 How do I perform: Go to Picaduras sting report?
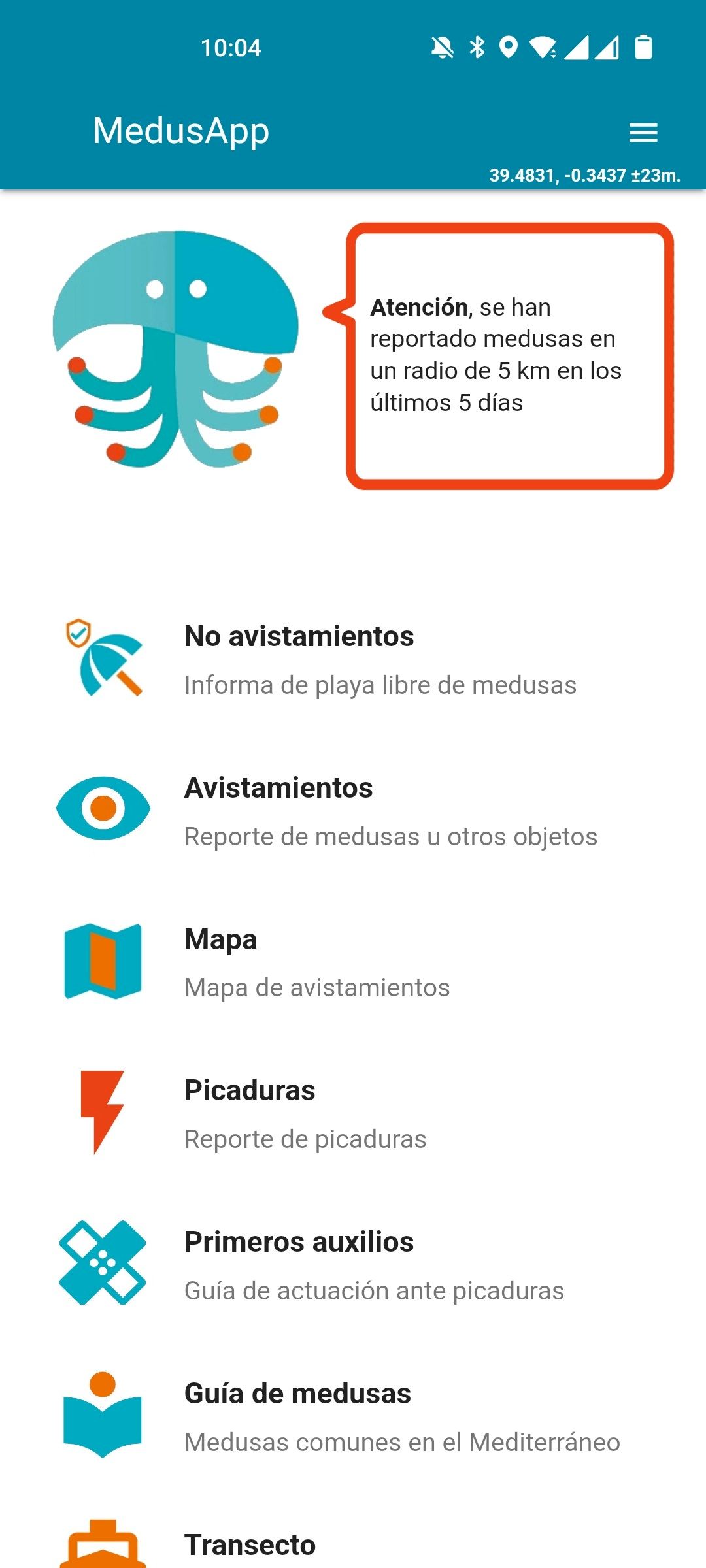[353, 1113]
